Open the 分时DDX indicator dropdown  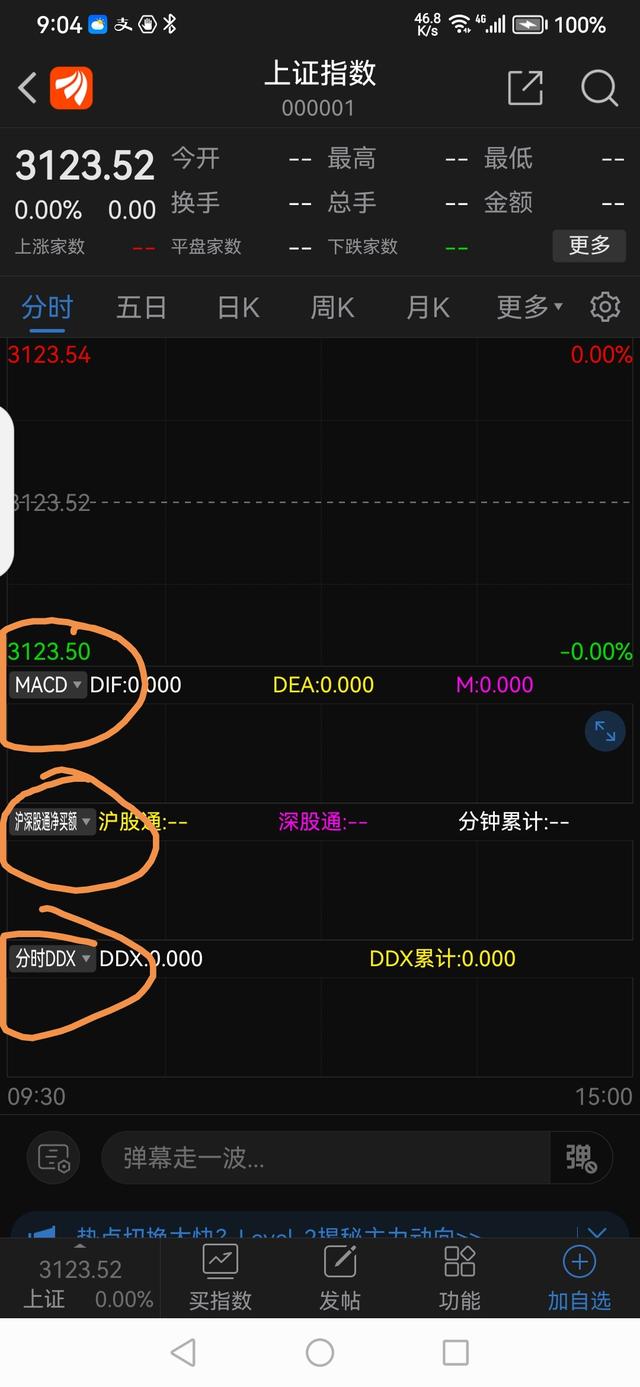(x=53, y=958)
